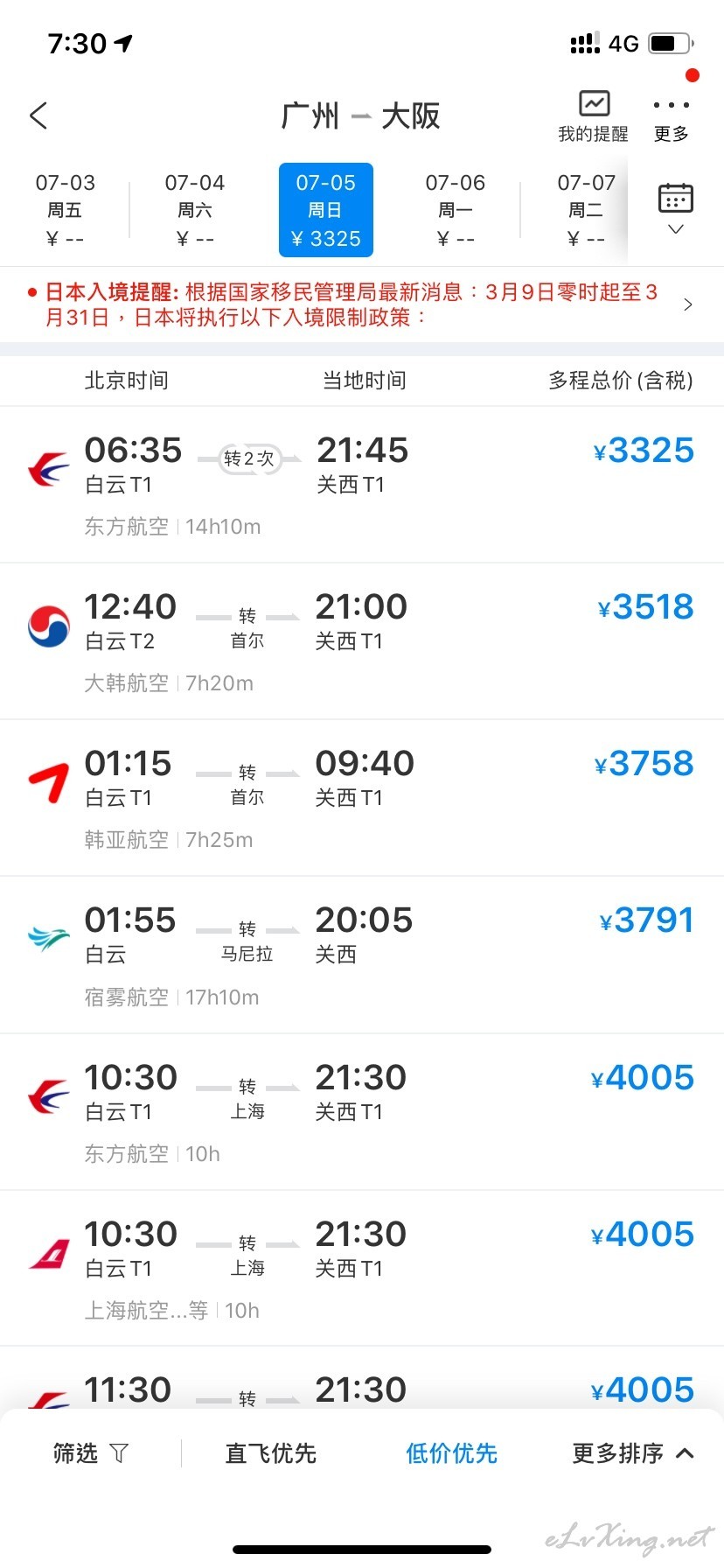Image resolution: width=724 pixels, height=1568 pixels.
Task: Open the calendar date picker
Action: [676, 208]
